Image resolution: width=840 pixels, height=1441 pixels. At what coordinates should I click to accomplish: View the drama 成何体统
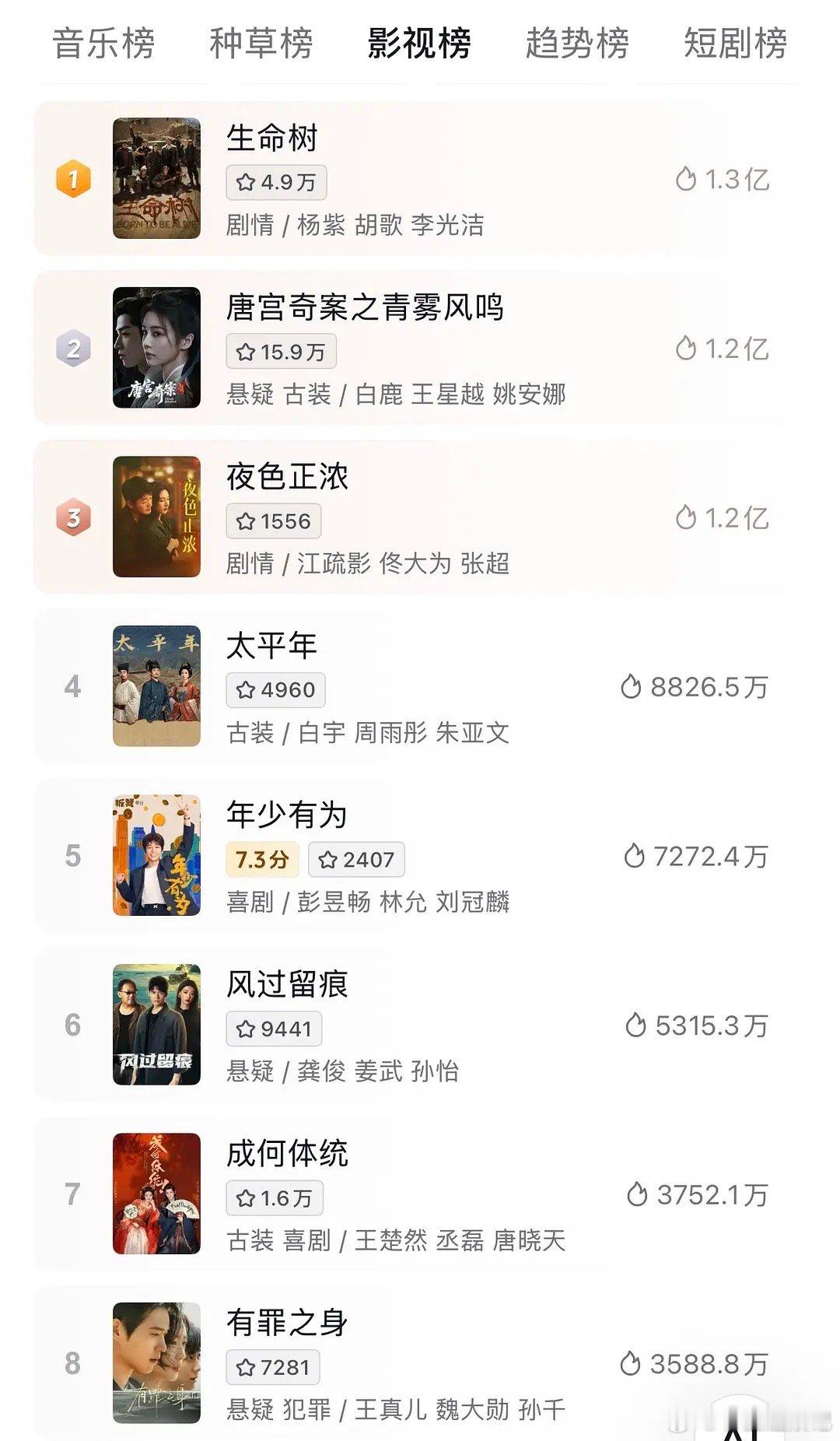286,1153
